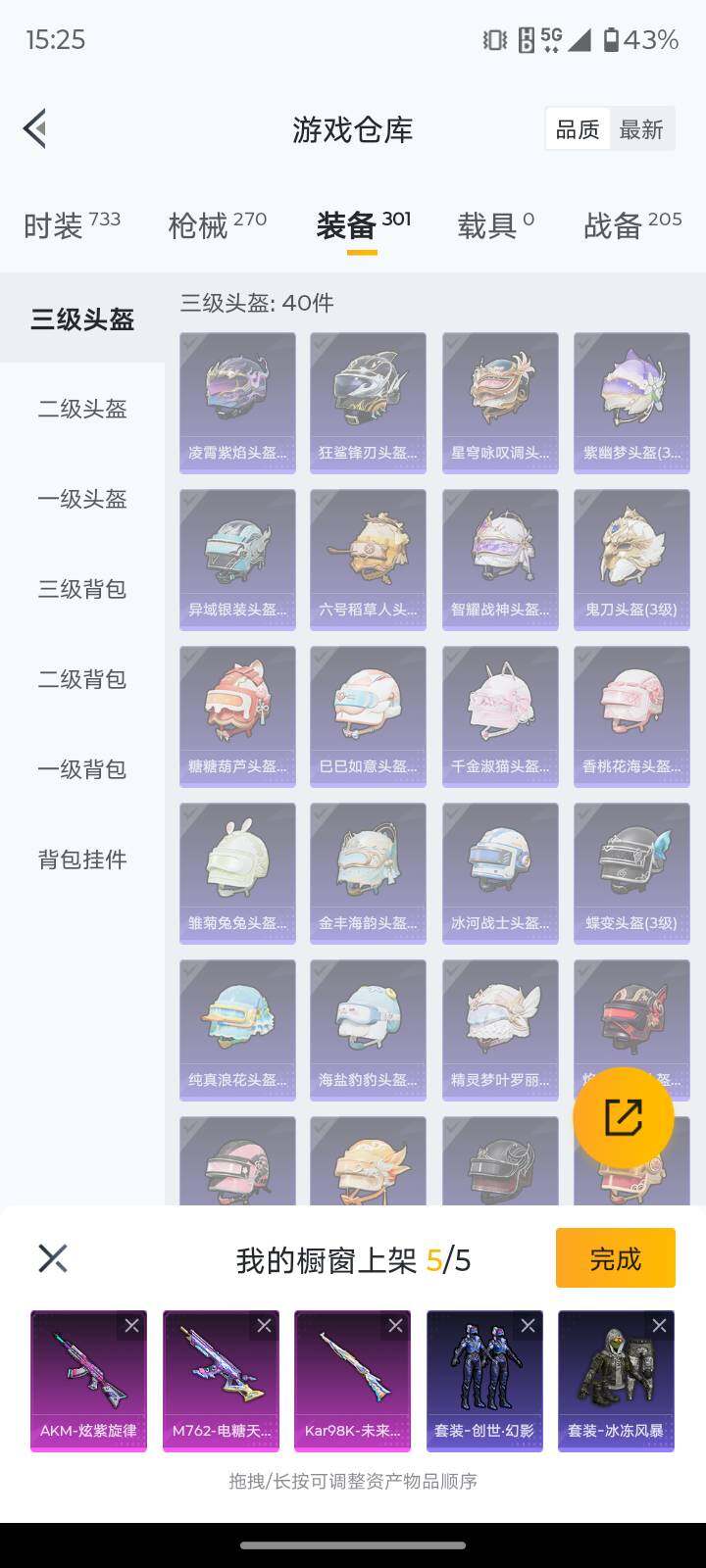Screen dimensions: 706x1568
Task: Dismiss shelf panel with the X icon
Action: tap(51, 1257)
